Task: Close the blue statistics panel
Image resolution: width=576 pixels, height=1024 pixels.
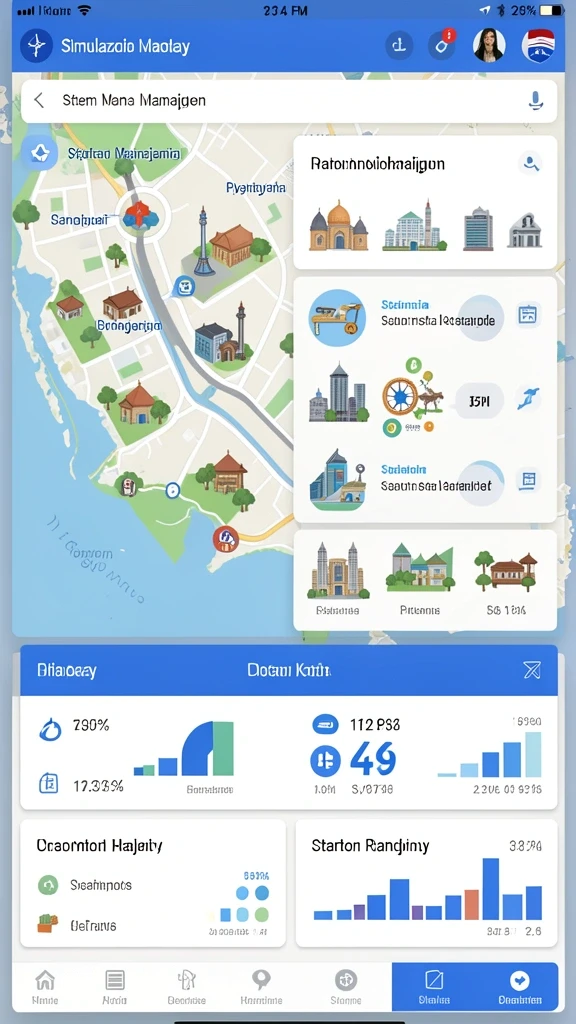Action: point(532,669)
